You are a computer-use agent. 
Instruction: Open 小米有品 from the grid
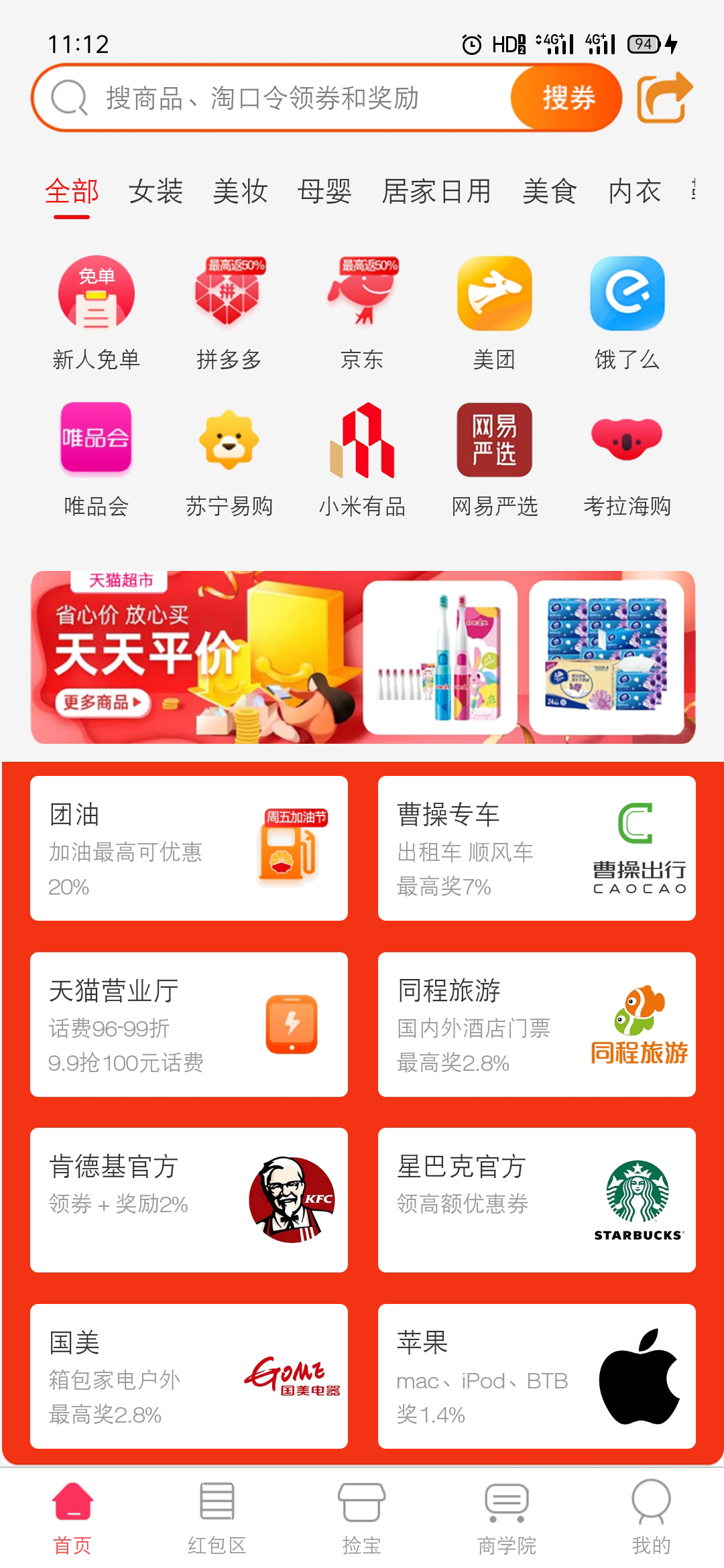pyautogui.click(x=362, y=439)
